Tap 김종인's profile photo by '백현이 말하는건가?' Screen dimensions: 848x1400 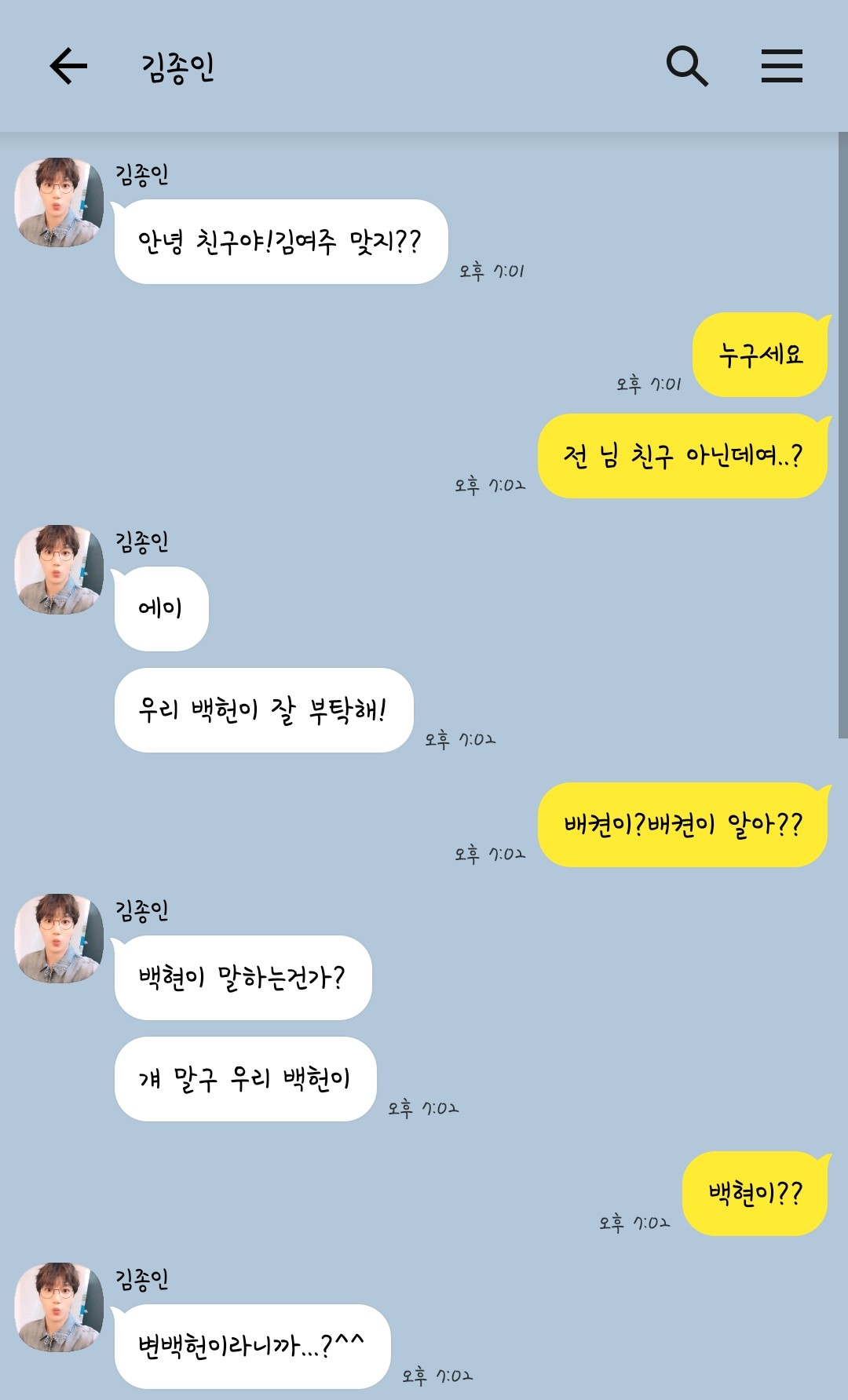[x=60, y=939]
